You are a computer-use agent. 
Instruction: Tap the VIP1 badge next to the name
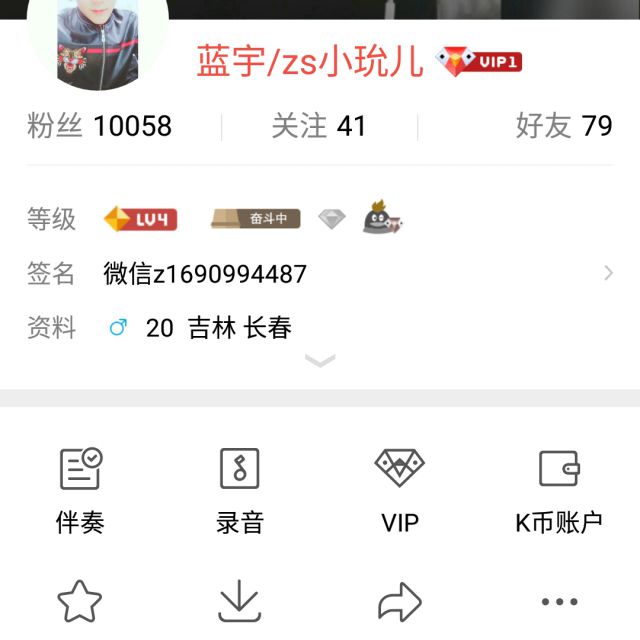click(x=482, y=62)
